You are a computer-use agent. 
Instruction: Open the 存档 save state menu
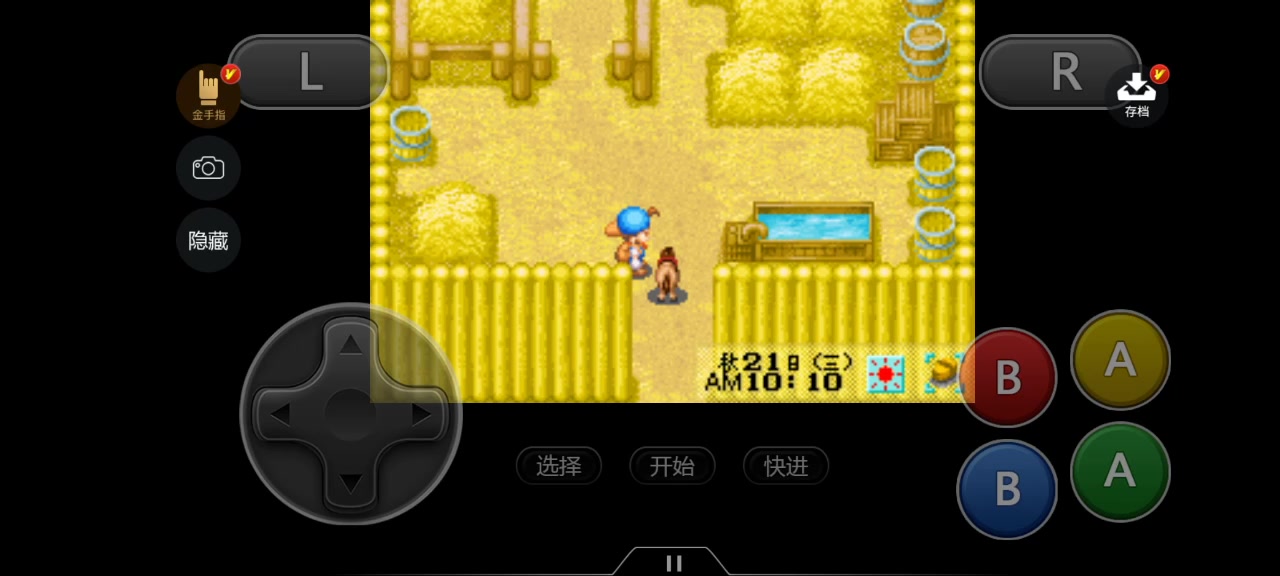tap(1137, 95)
